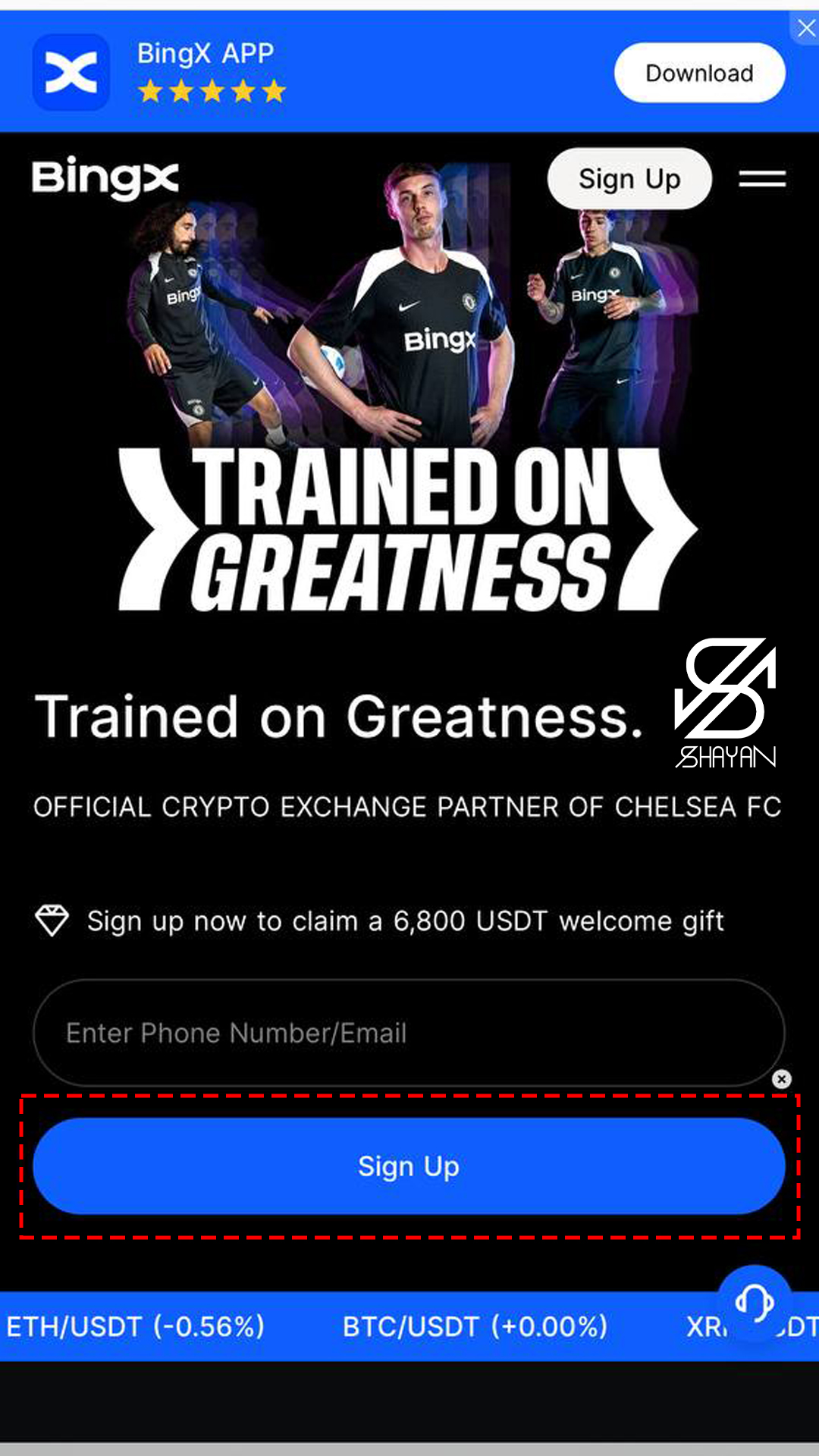The image size is (819, 1456).
Task: Open the BTC/USDT ticker
Action: 475,1327
